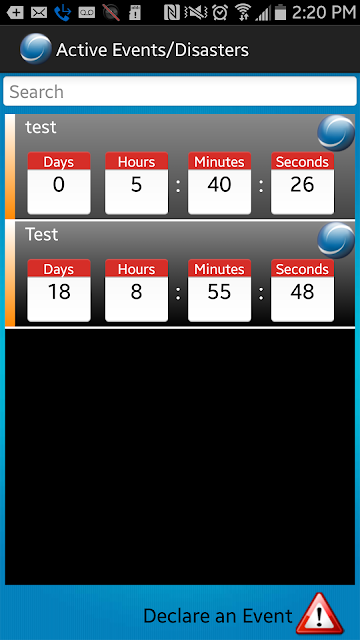This screenshot has width=360, height=640.
Task: Open the 'Test' event with 18 days
Action: 180,274
